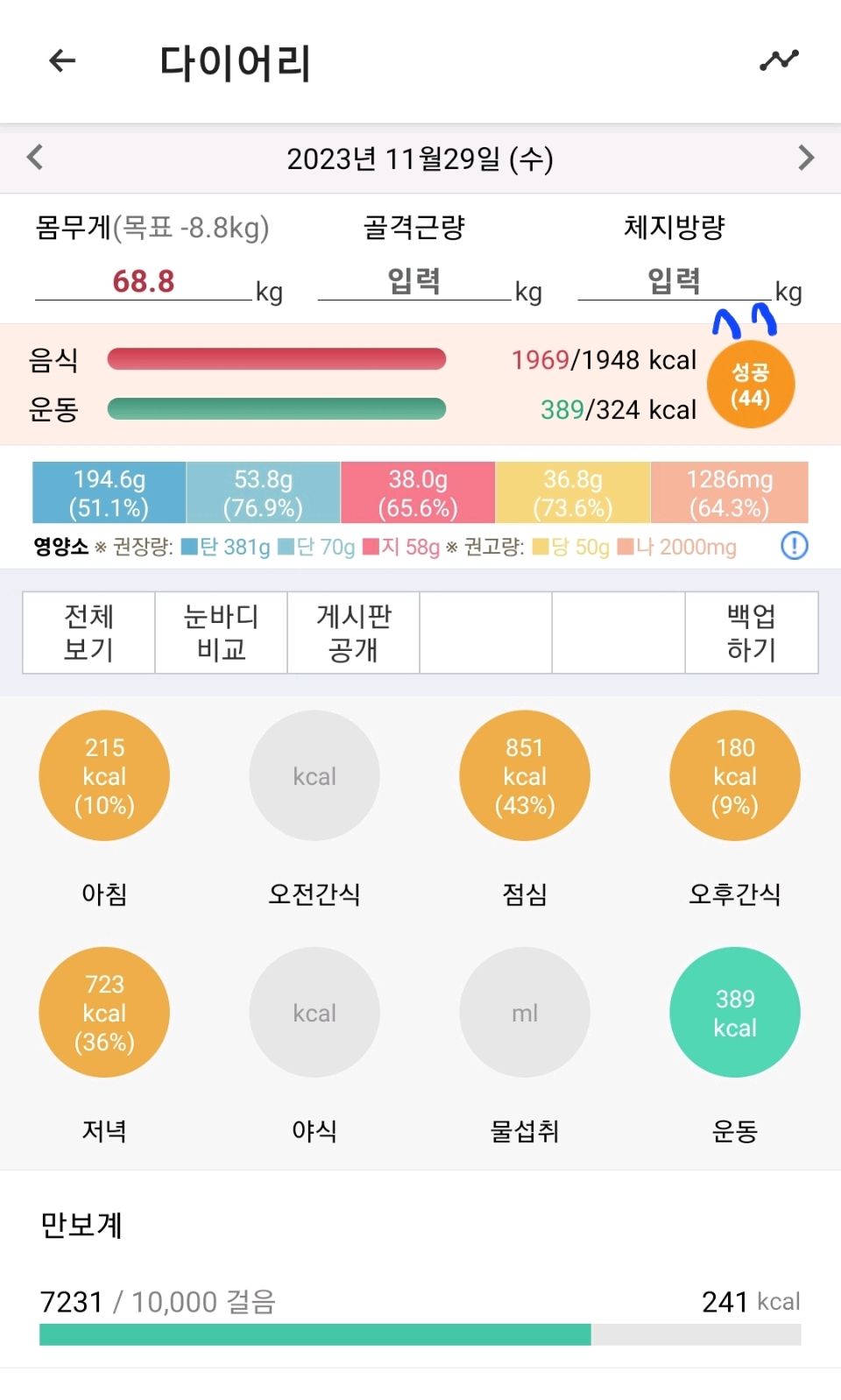Go to the next date

[806, 158]
